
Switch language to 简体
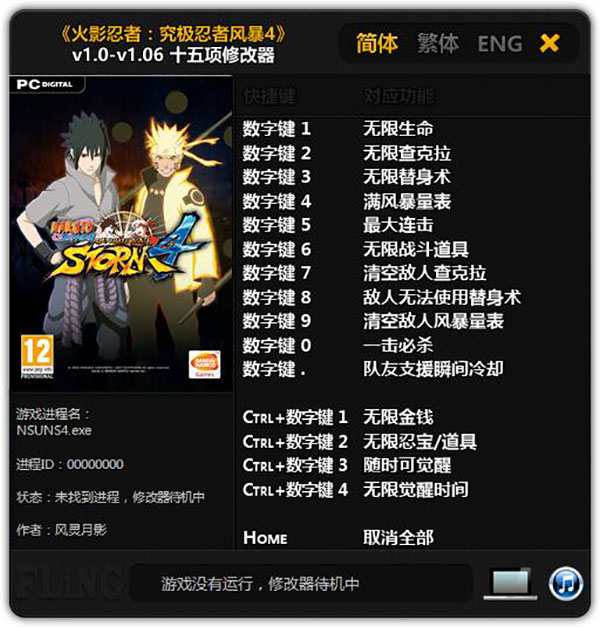377,43
